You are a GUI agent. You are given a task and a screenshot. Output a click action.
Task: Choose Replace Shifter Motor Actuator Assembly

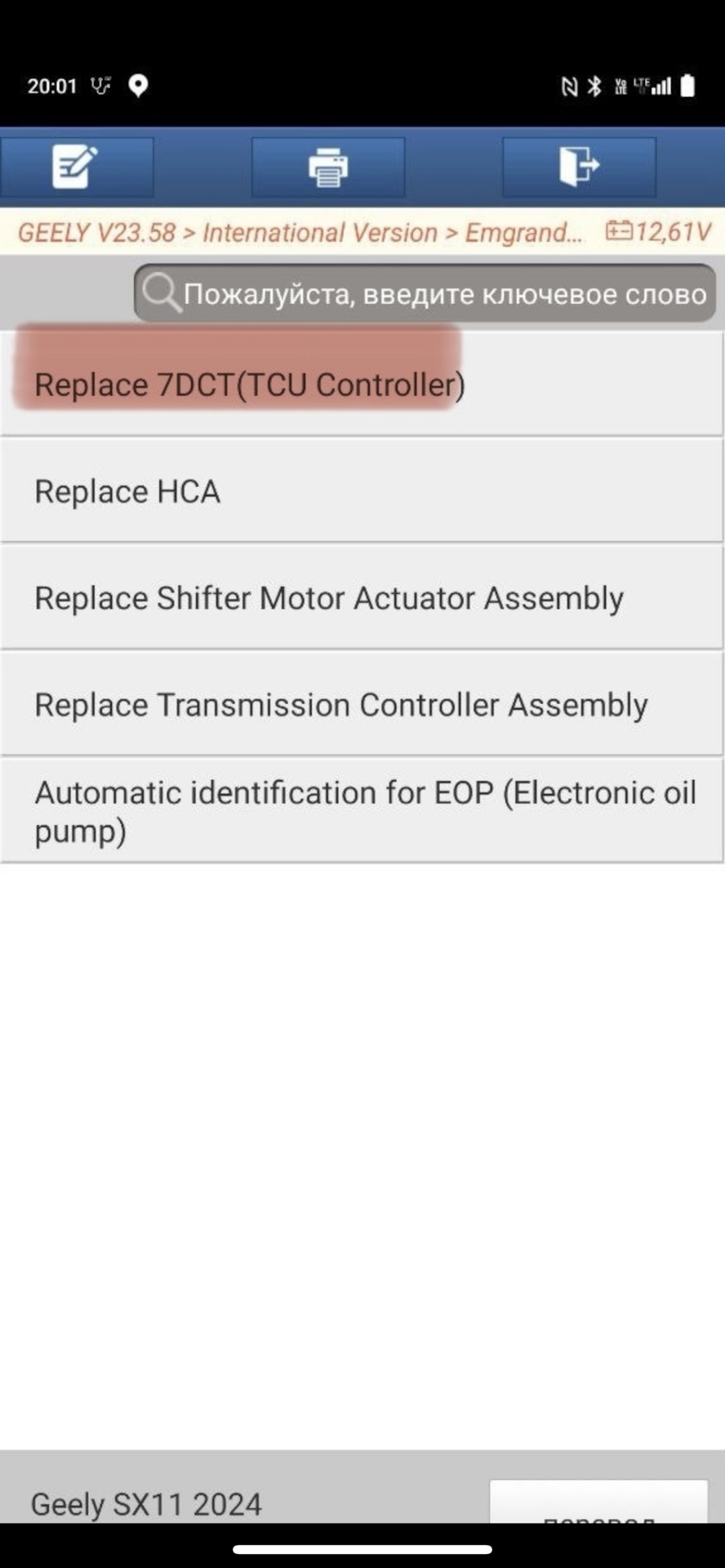tap(362, 598)
